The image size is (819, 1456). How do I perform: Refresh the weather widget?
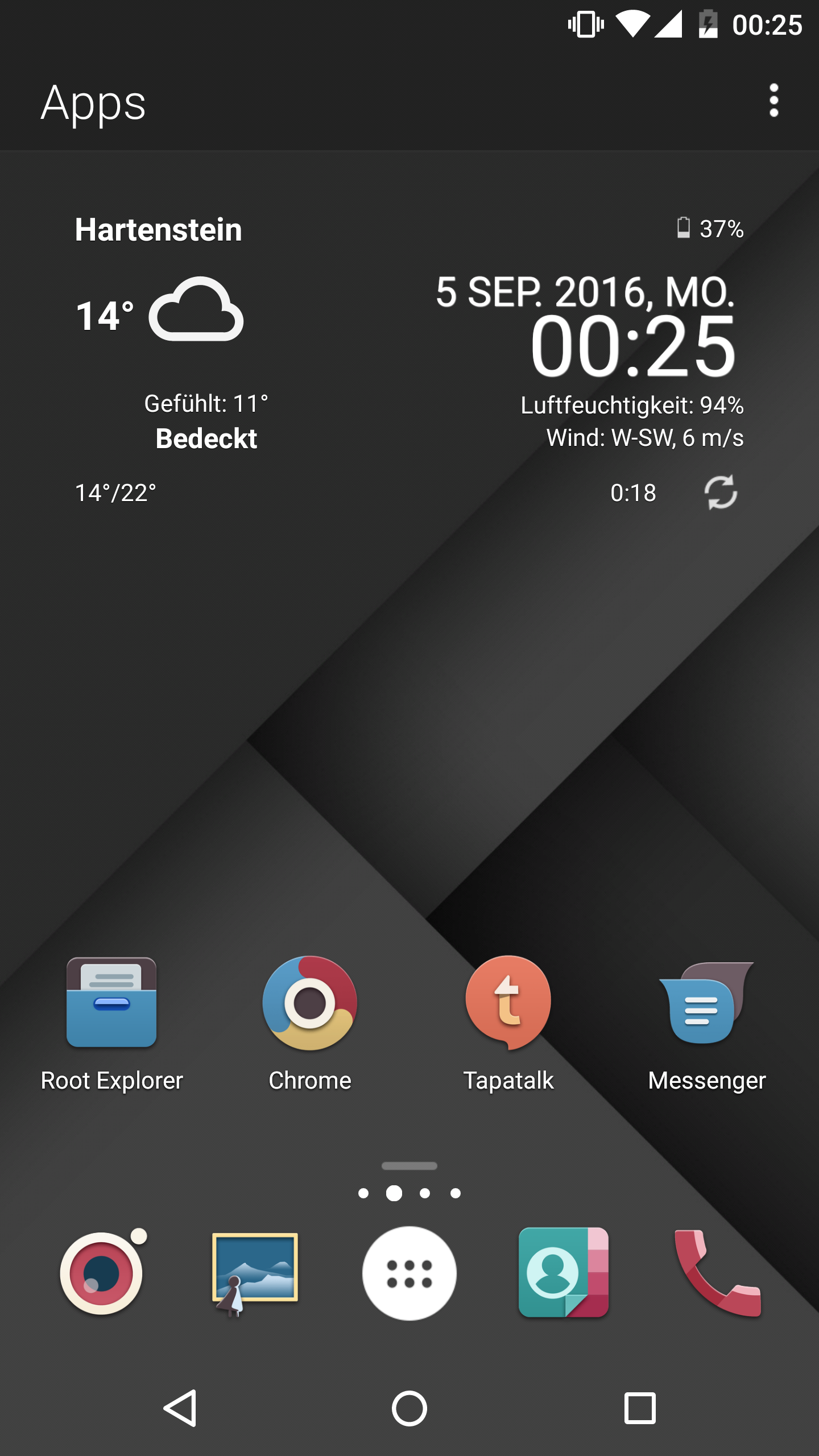click(x=721, y=492)
